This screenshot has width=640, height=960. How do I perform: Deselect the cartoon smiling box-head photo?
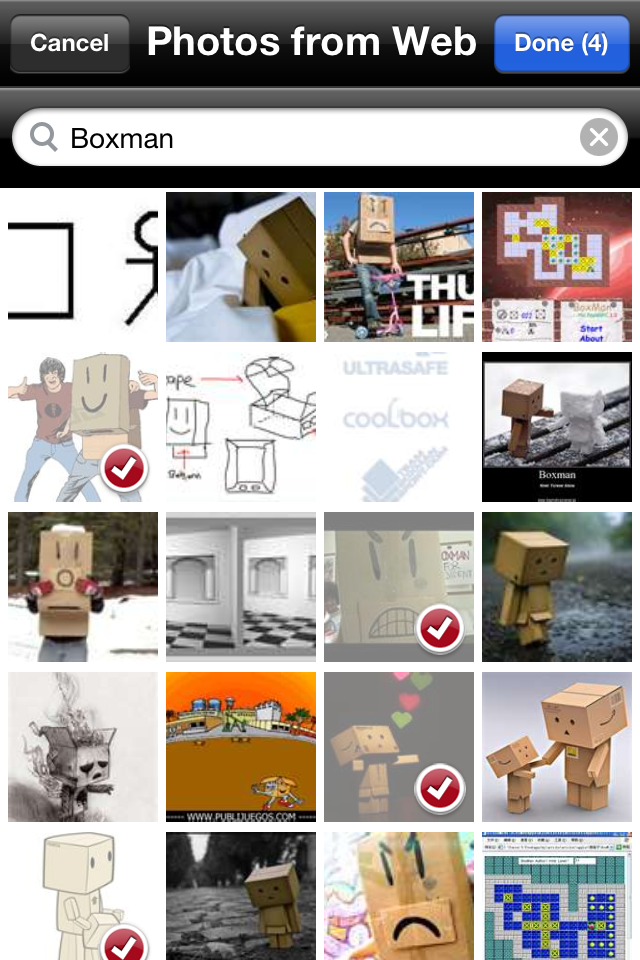(x=83, y=427)
